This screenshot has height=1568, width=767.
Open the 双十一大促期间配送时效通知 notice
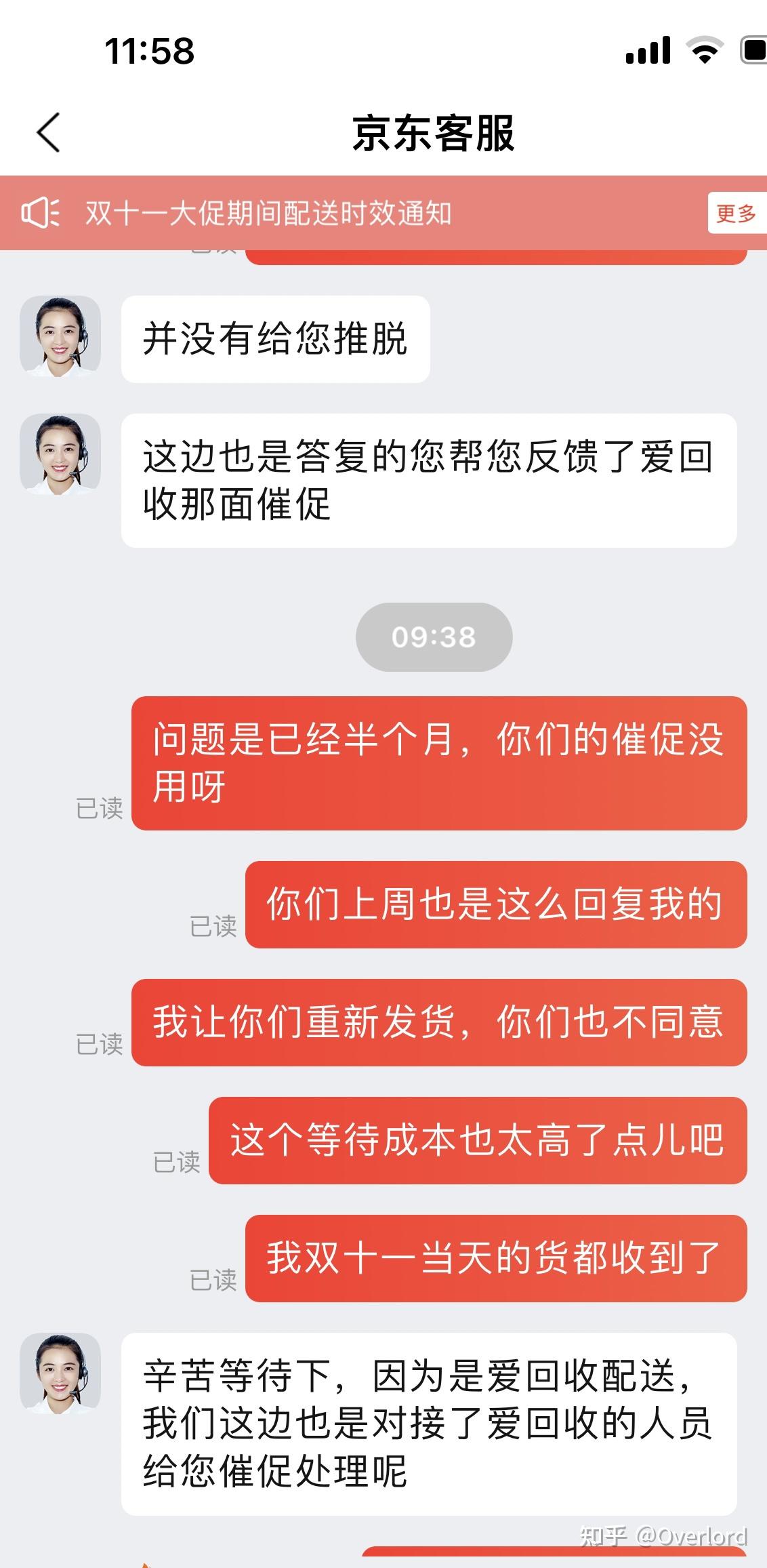268,214
